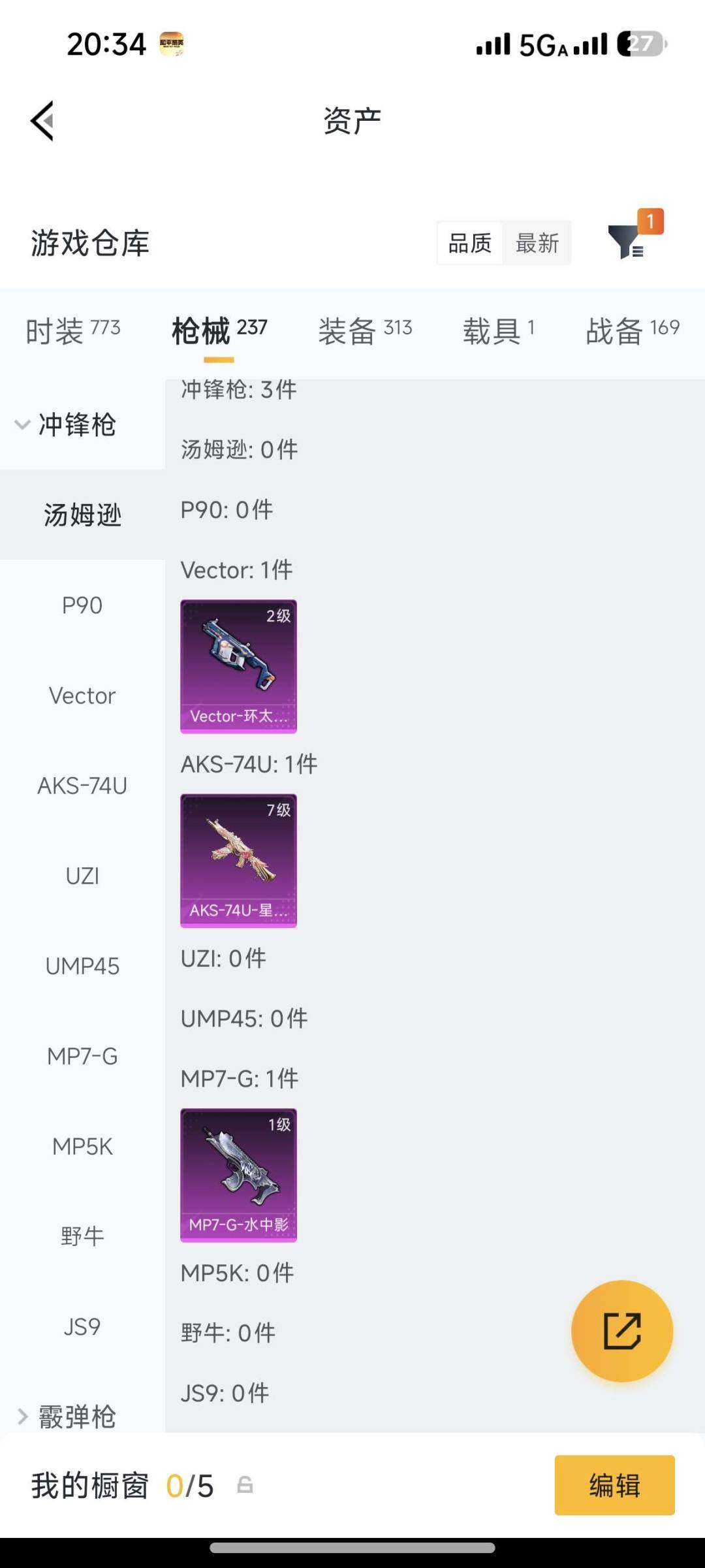Select the 汤姆逊 category in sidebar
The image size is (705, 1568).
point(82,515)
